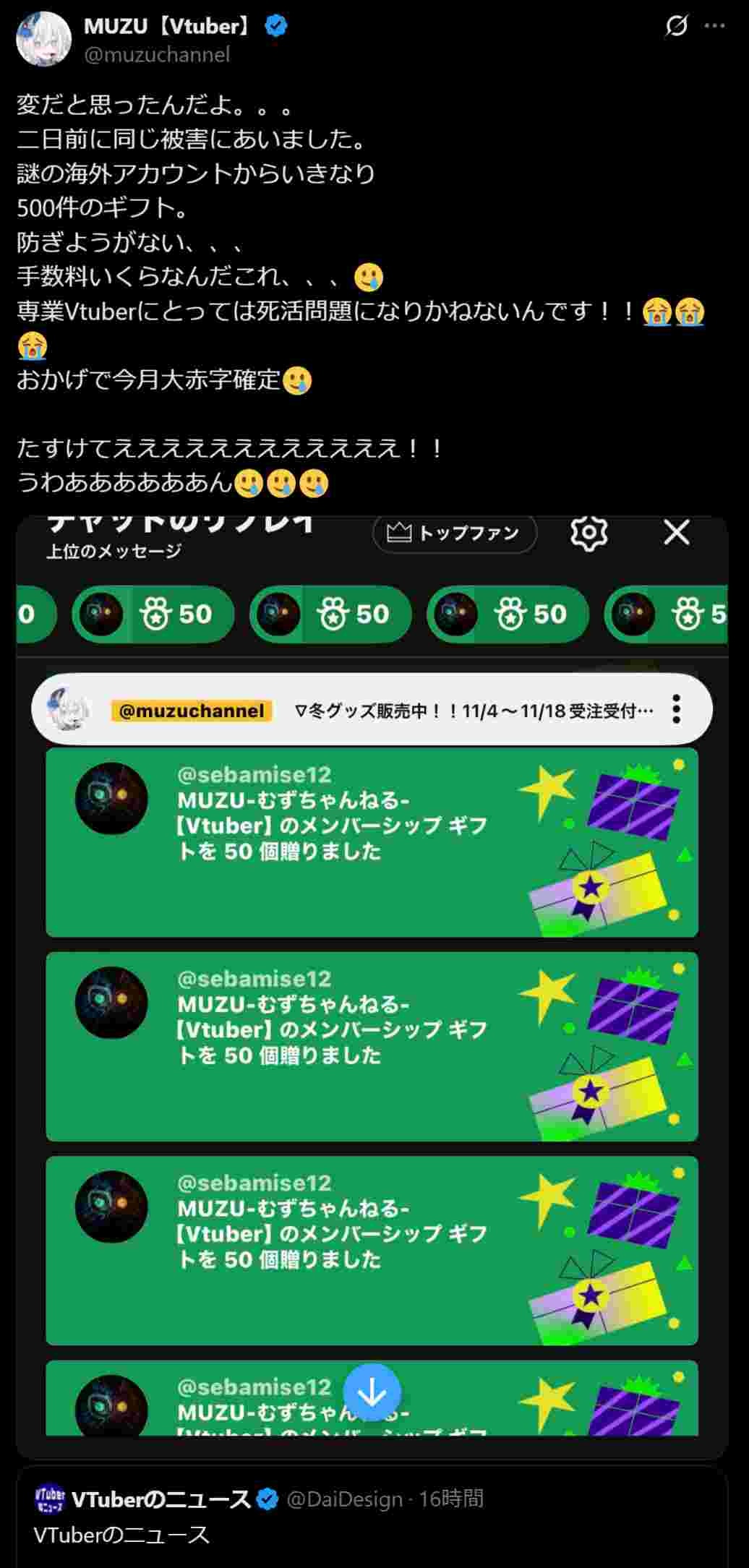Open MUZU's profile picture

(x=43, y=38)
